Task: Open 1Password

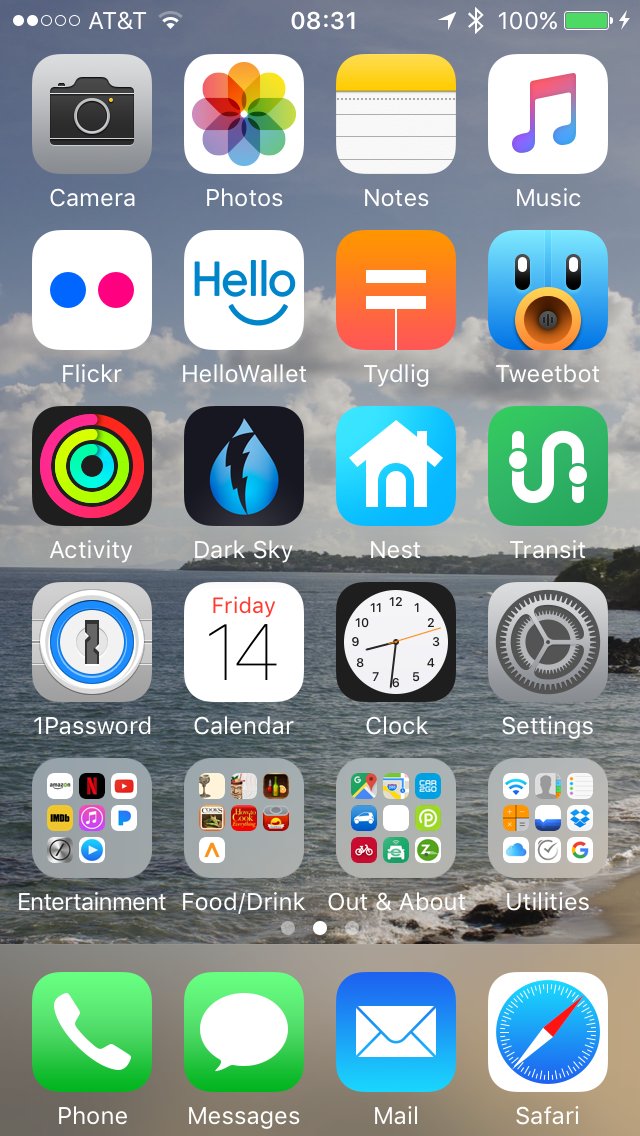Action: pyautogui.click(x=92, y=642)
